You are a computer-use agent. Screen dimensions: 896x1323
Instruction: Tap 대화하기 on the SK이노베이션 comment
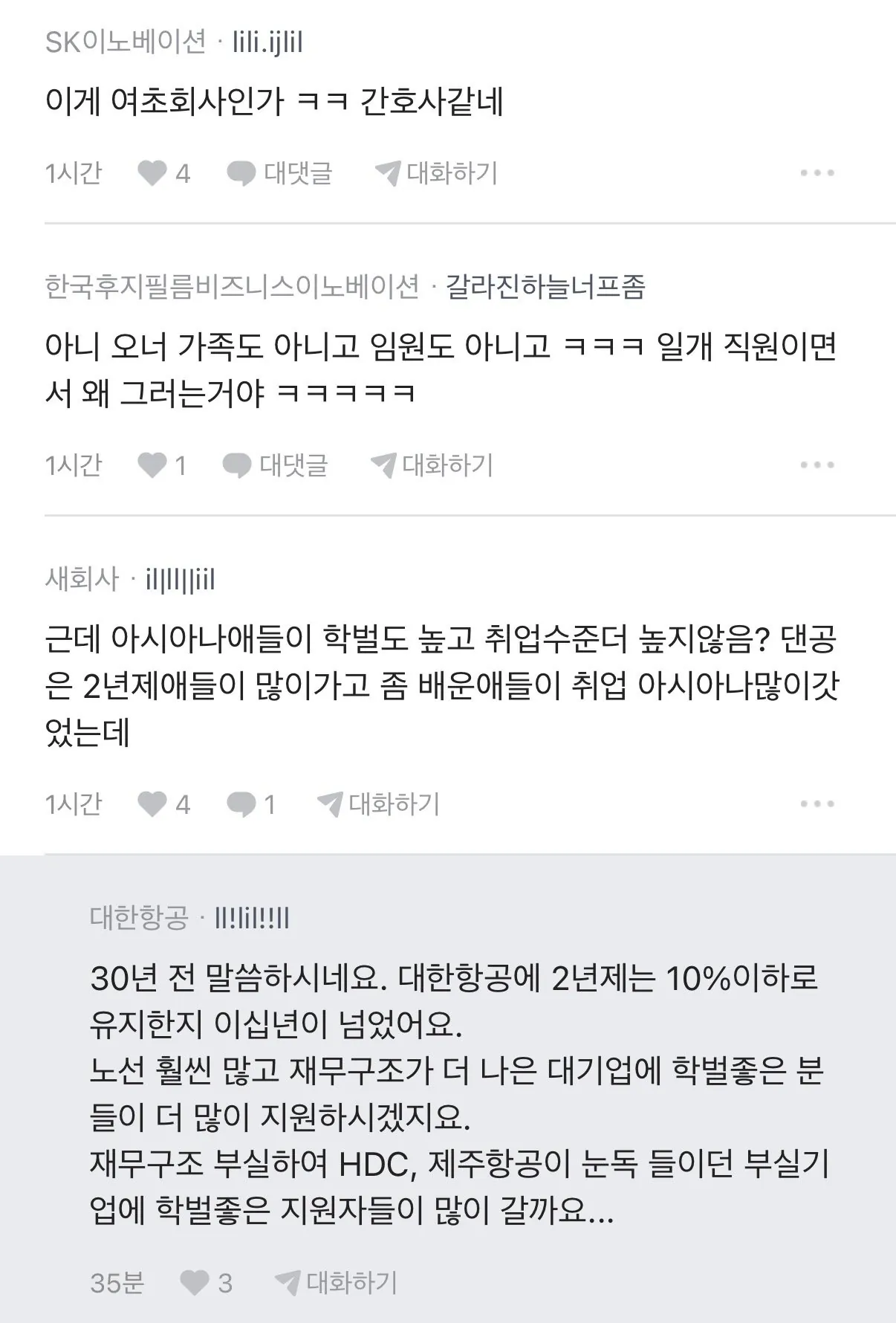(x=436, y=173)
